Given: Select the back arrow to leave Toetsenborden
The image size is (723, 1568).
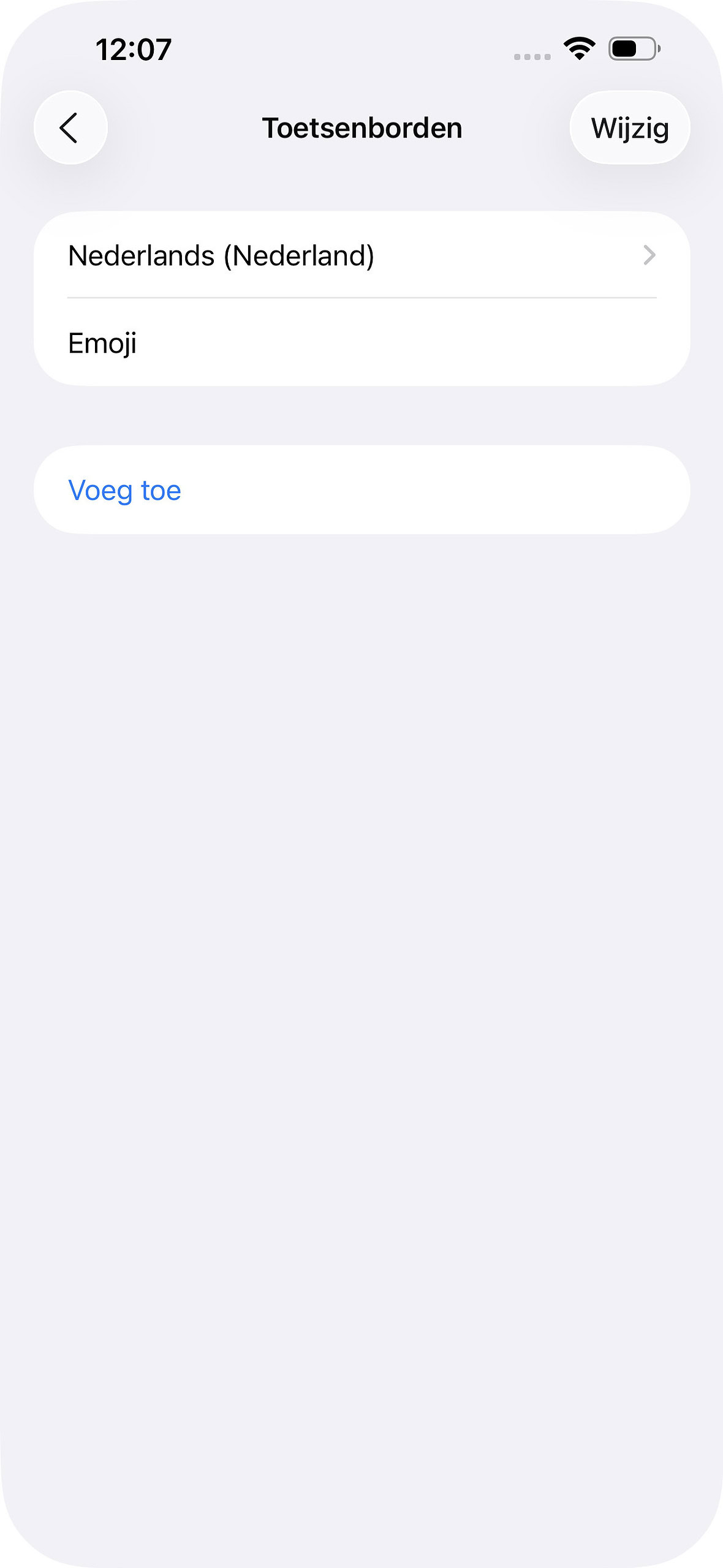Looking at the screenshot, I should coord(70,127).
